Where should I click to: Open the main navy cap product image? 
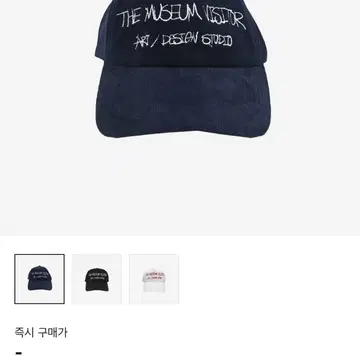pos(180,118)
